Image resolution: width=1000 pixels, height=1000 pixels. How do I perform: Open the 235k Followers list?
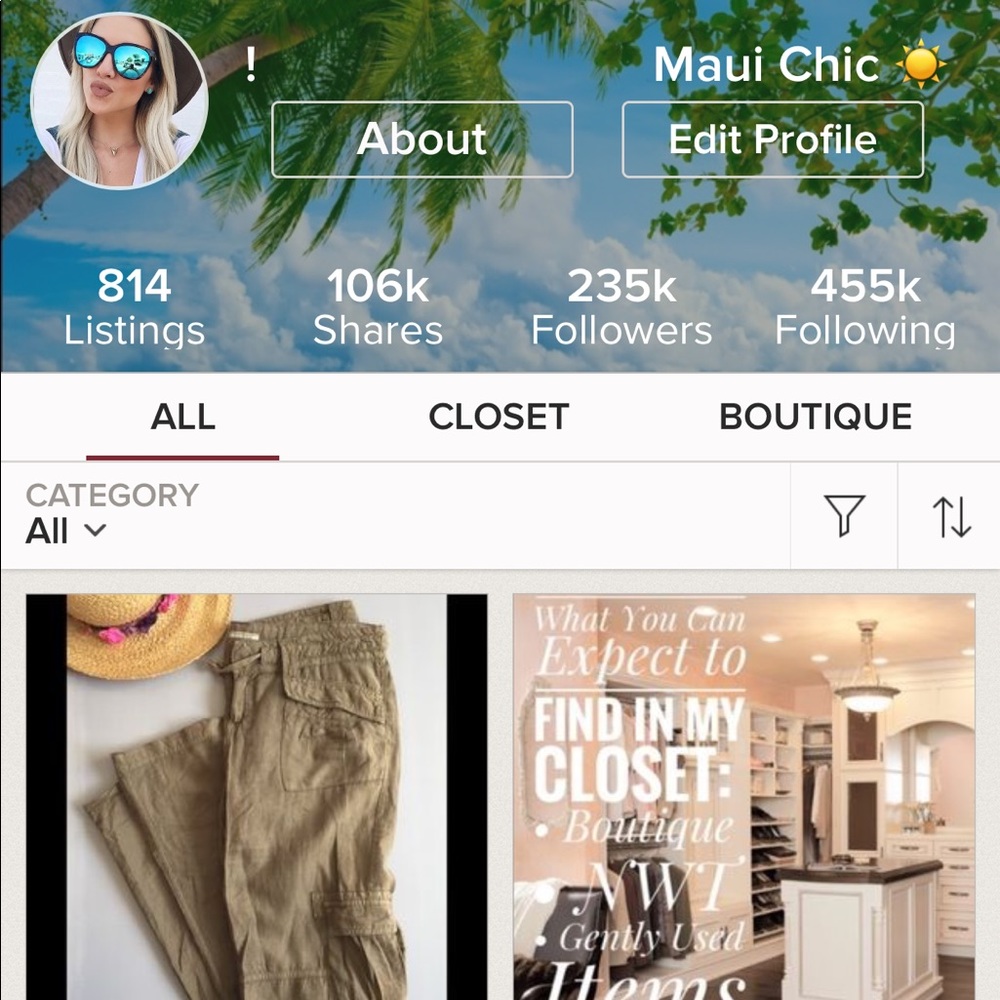(621, 308)
